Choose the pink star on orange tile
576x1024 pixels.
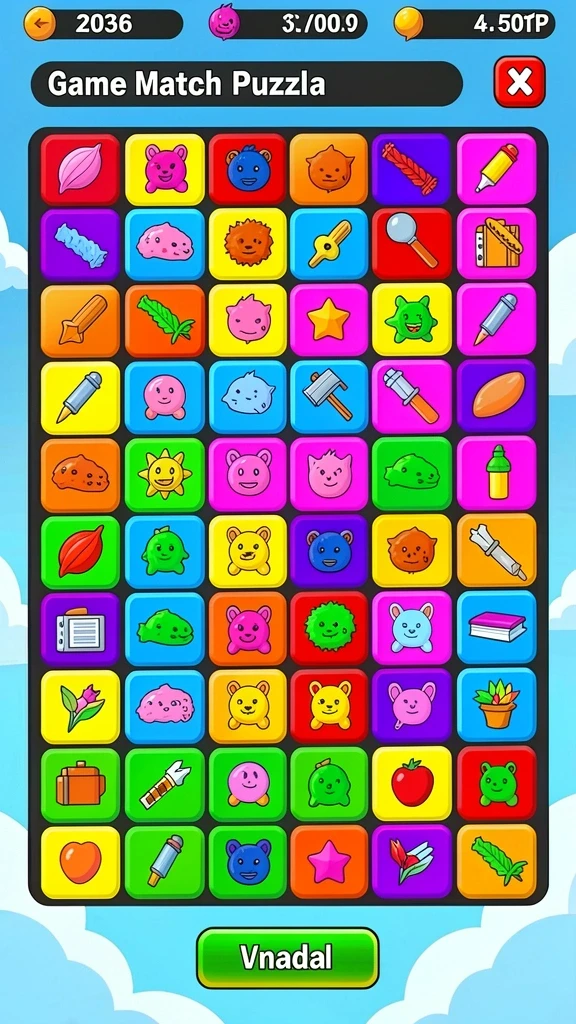(x=330, y=861)
